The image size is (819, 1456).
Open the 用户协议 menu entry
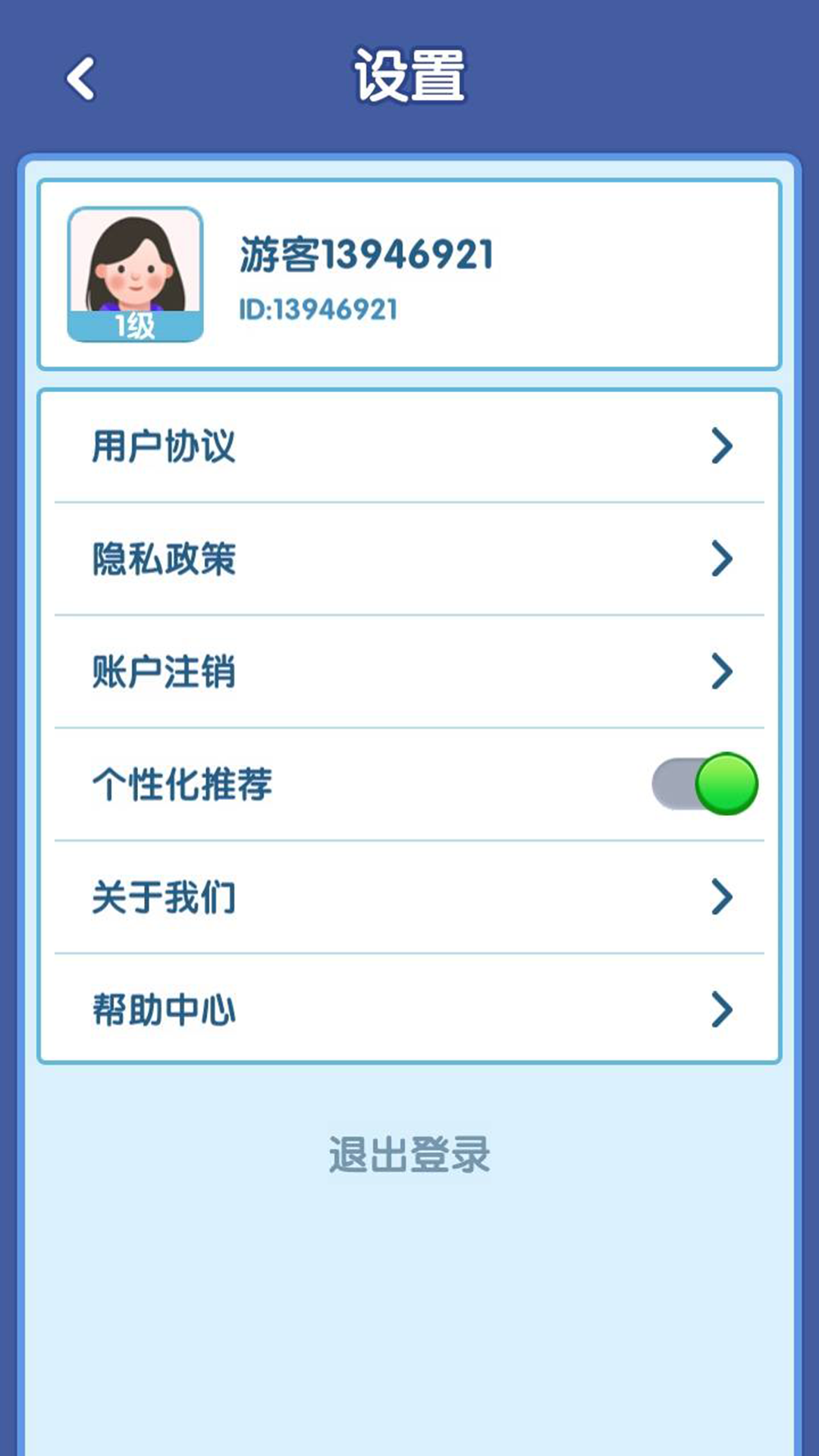pyautogui.click(x=164, y=447)
